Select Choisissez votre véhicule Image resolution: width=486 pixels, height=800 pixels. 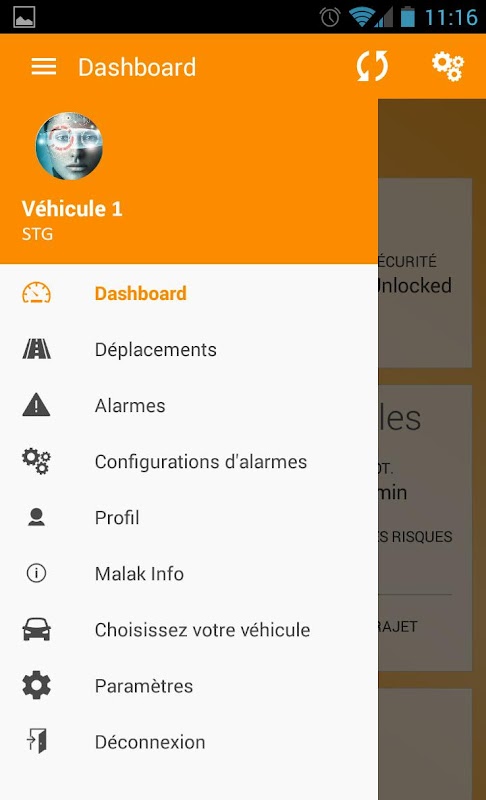(x=189, y=630)
